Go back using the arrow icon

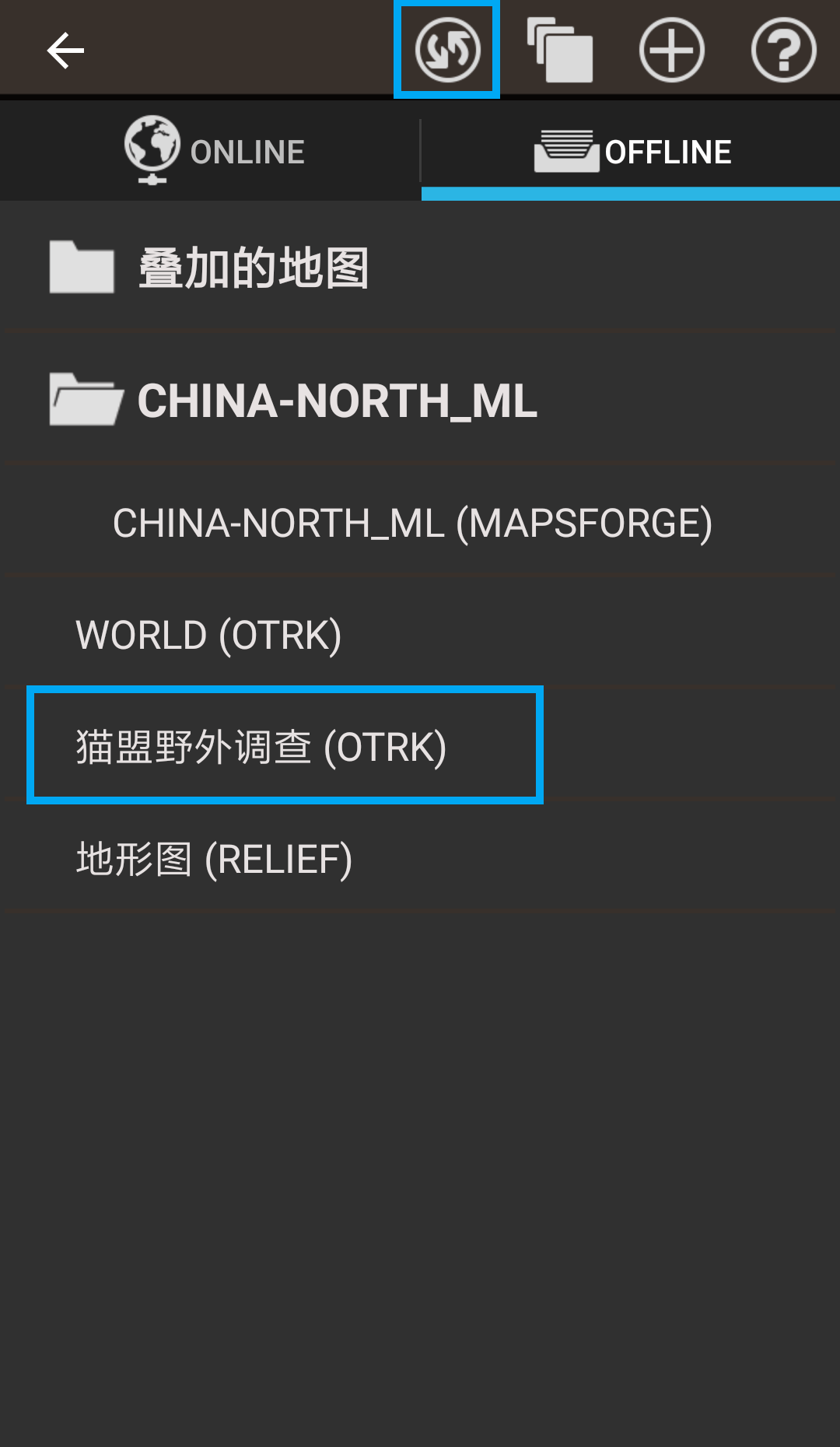coord(65,51)
